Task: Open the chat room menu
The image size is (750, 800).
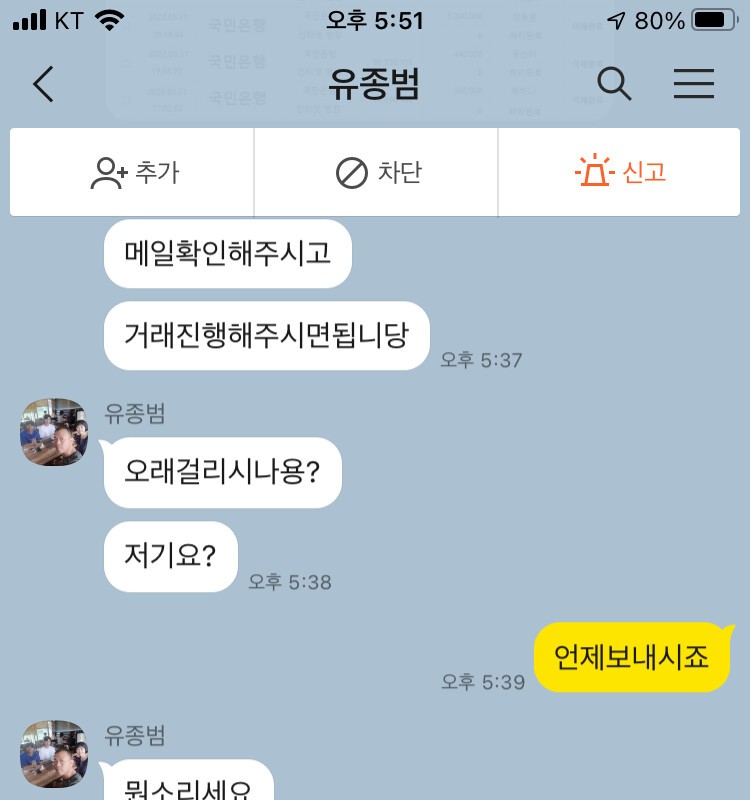Action: coord(693,85)
